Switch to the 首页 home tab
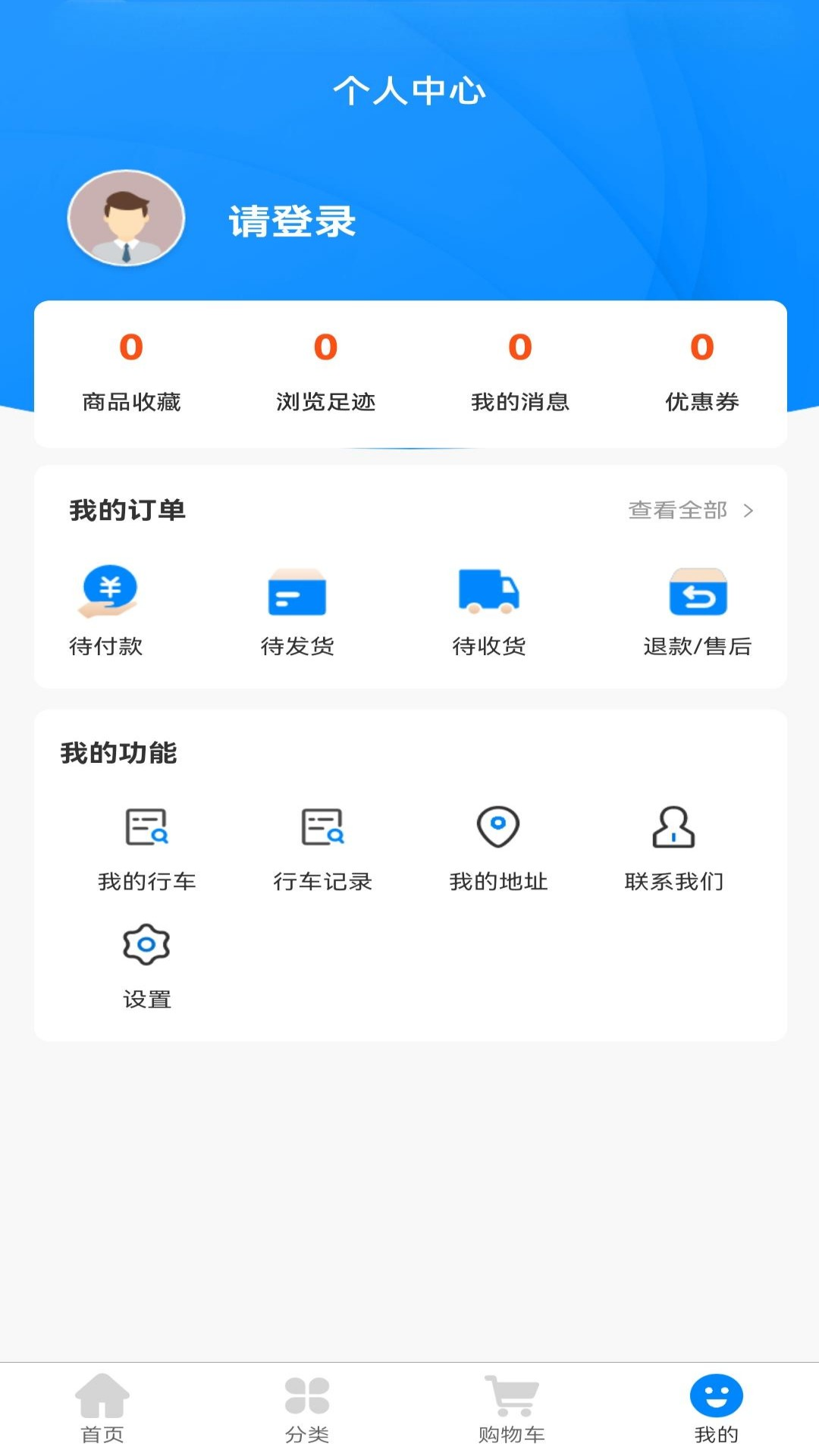The image size is (819, 1456). 102,1409
